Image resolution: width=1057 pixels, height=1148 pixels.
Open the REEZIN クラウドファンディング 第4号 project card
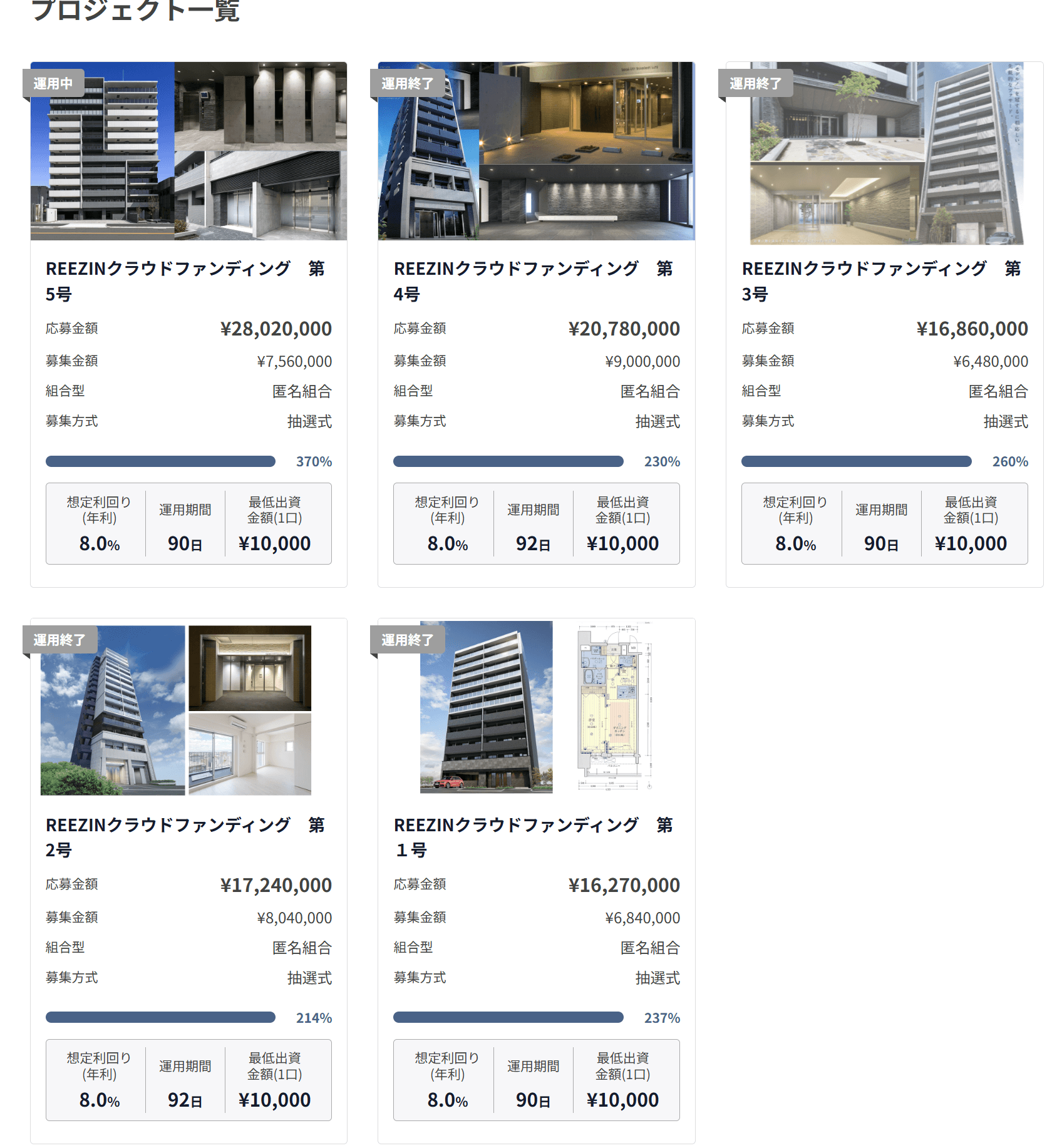(536, 280)
